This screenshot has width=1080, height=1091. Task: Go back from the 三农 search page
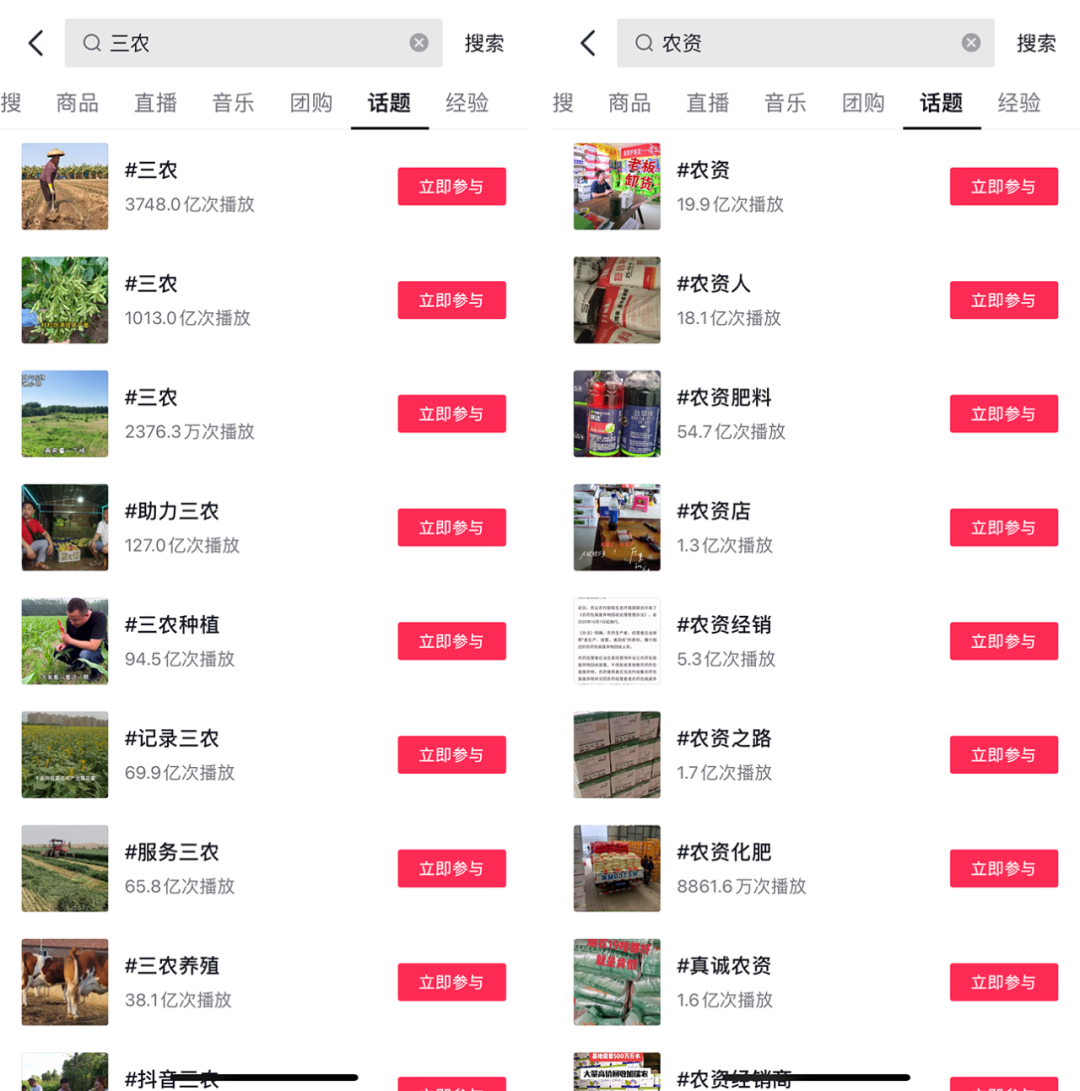[x=36, y=43]
